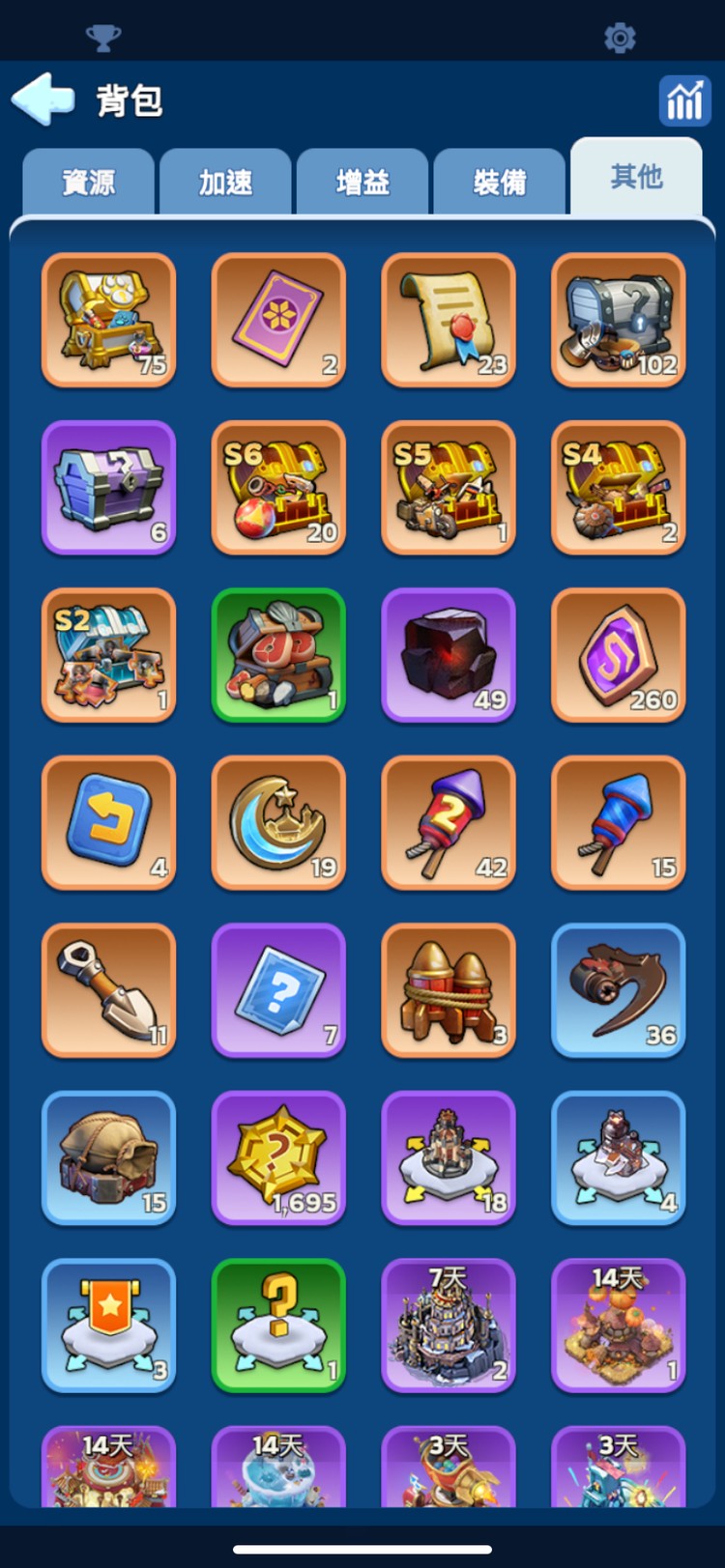Open the settings gear
The image size is (725, 1568).
coord(620,38)
